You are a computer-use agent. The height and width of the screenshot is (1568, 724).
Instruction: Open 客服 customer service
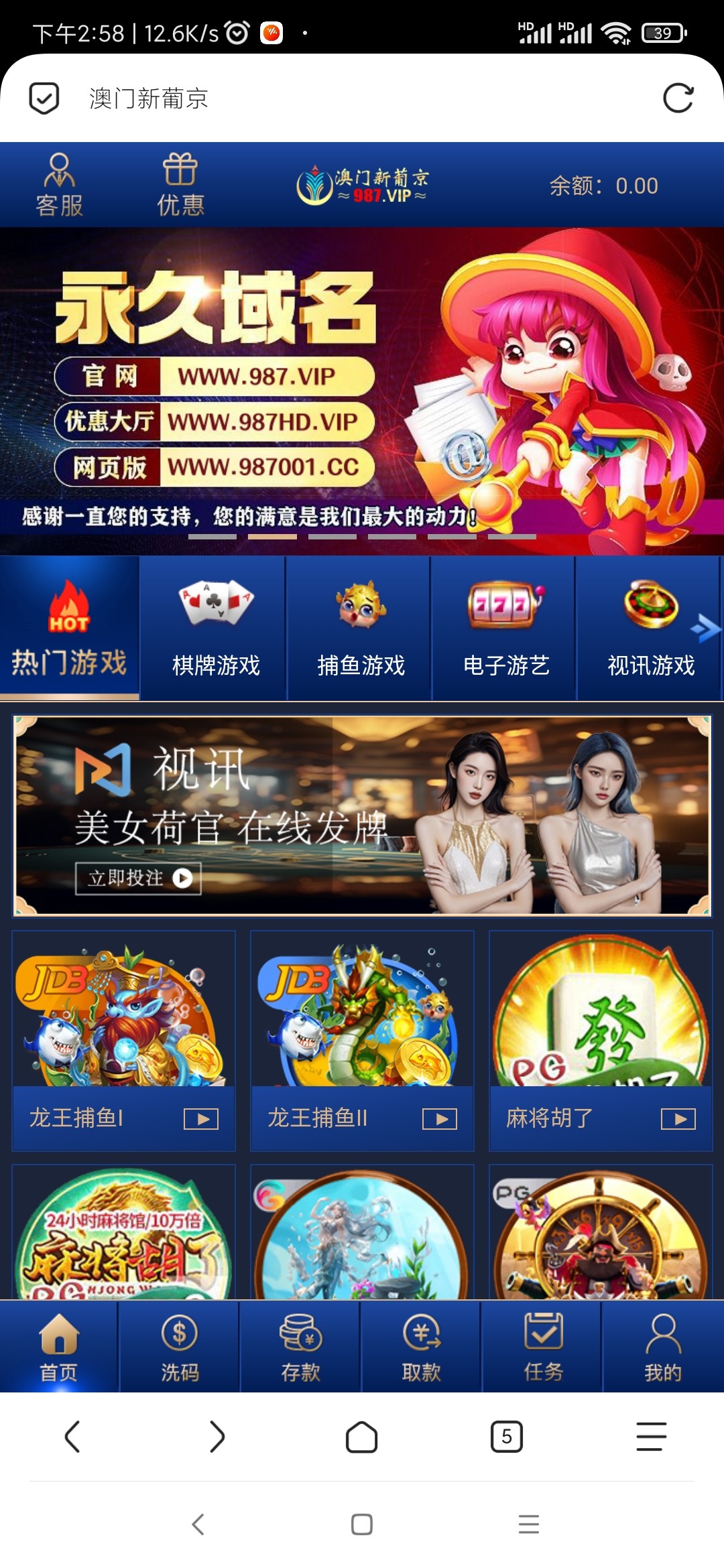(60, 186)
